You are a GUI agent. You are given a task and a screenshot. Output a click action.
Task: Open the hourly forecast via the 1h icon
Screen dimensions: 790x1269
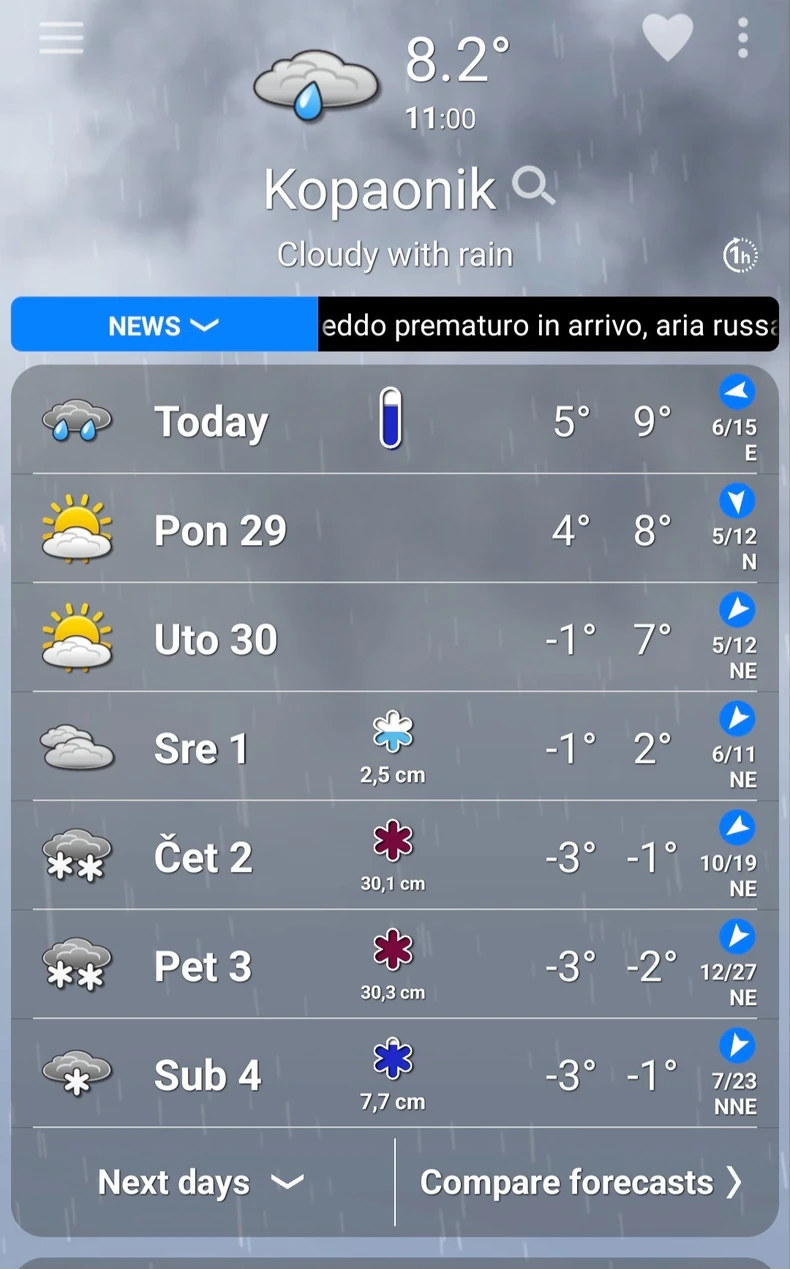741,255
